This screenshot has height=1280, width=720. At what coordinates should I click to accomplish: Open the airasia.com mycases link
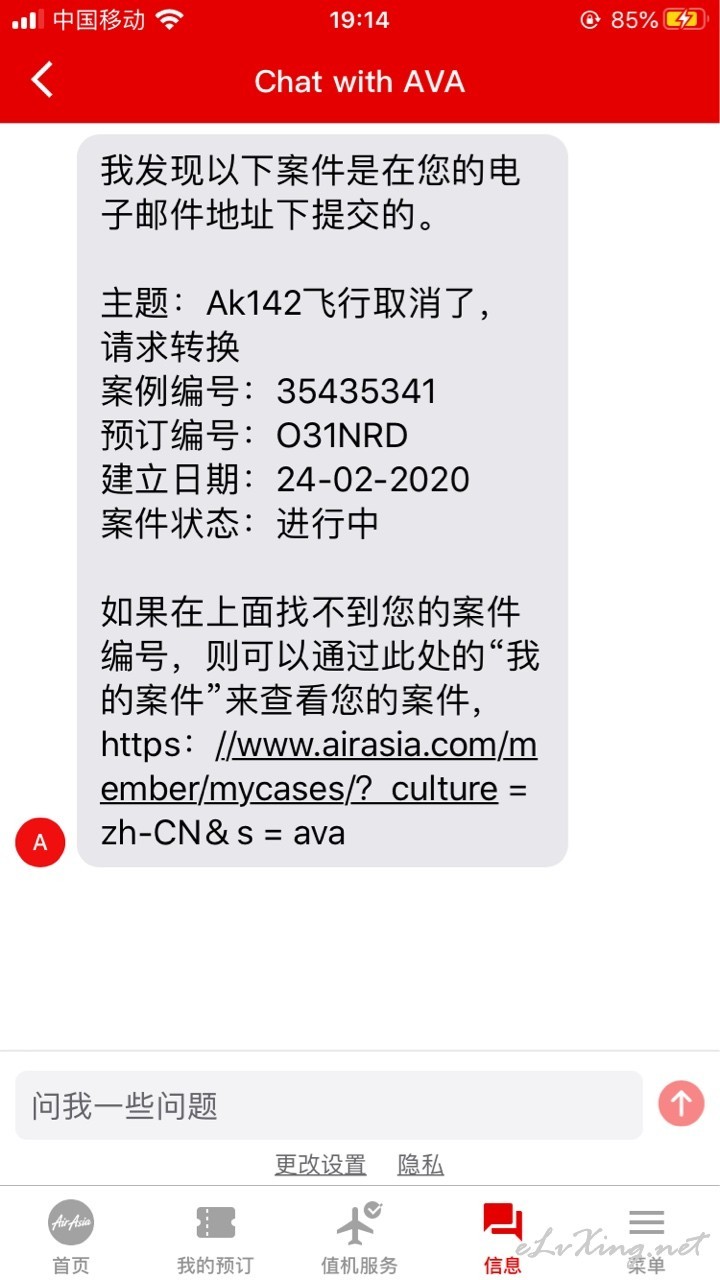coord(318,767)
